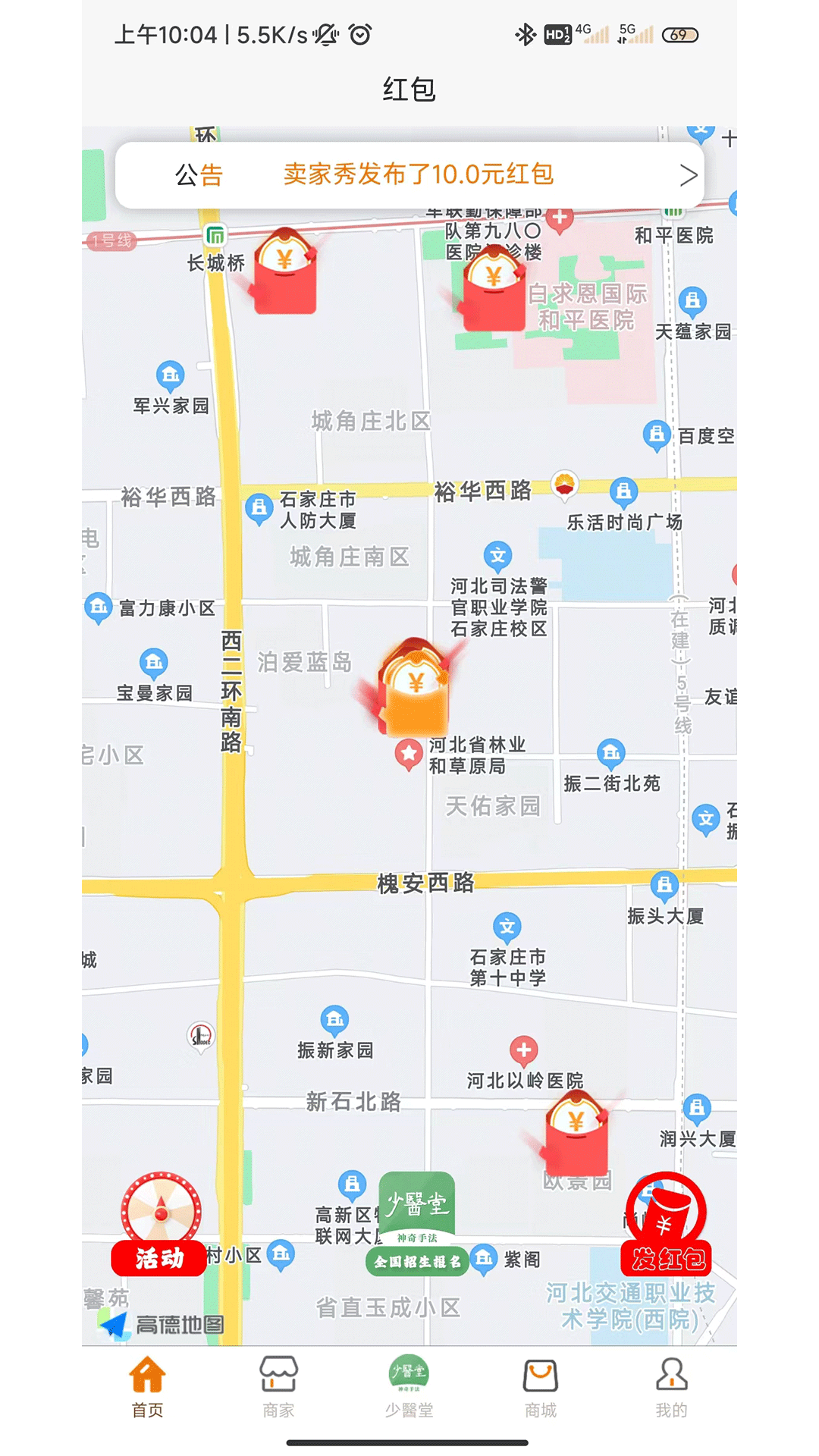The height and width of the screenshot is (1456, 819).
Task: Select the 河北省林业和草原局 star marker
Action: 409,753
